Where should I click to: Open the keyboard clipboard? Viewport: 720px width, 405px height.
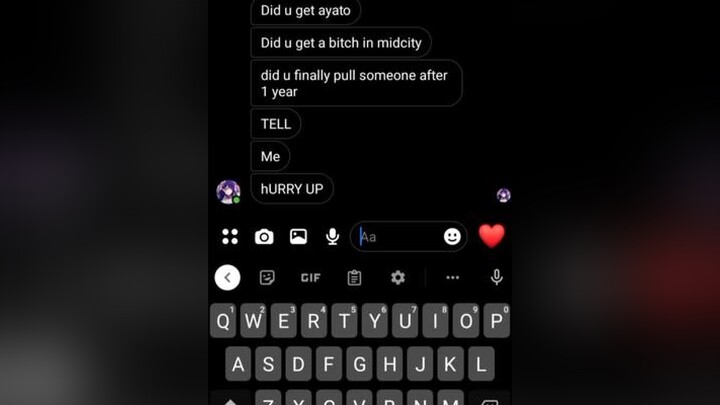coord(354,278)
